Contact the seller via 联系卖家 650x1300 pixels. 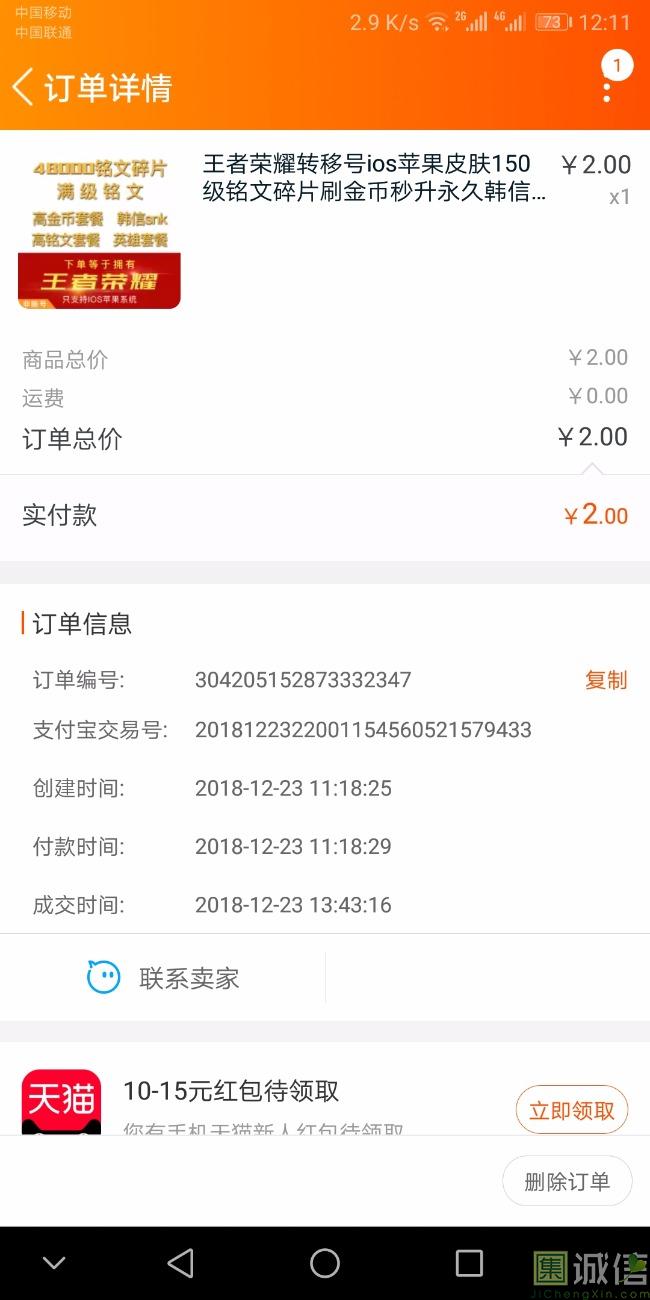(x=163, y=978)
